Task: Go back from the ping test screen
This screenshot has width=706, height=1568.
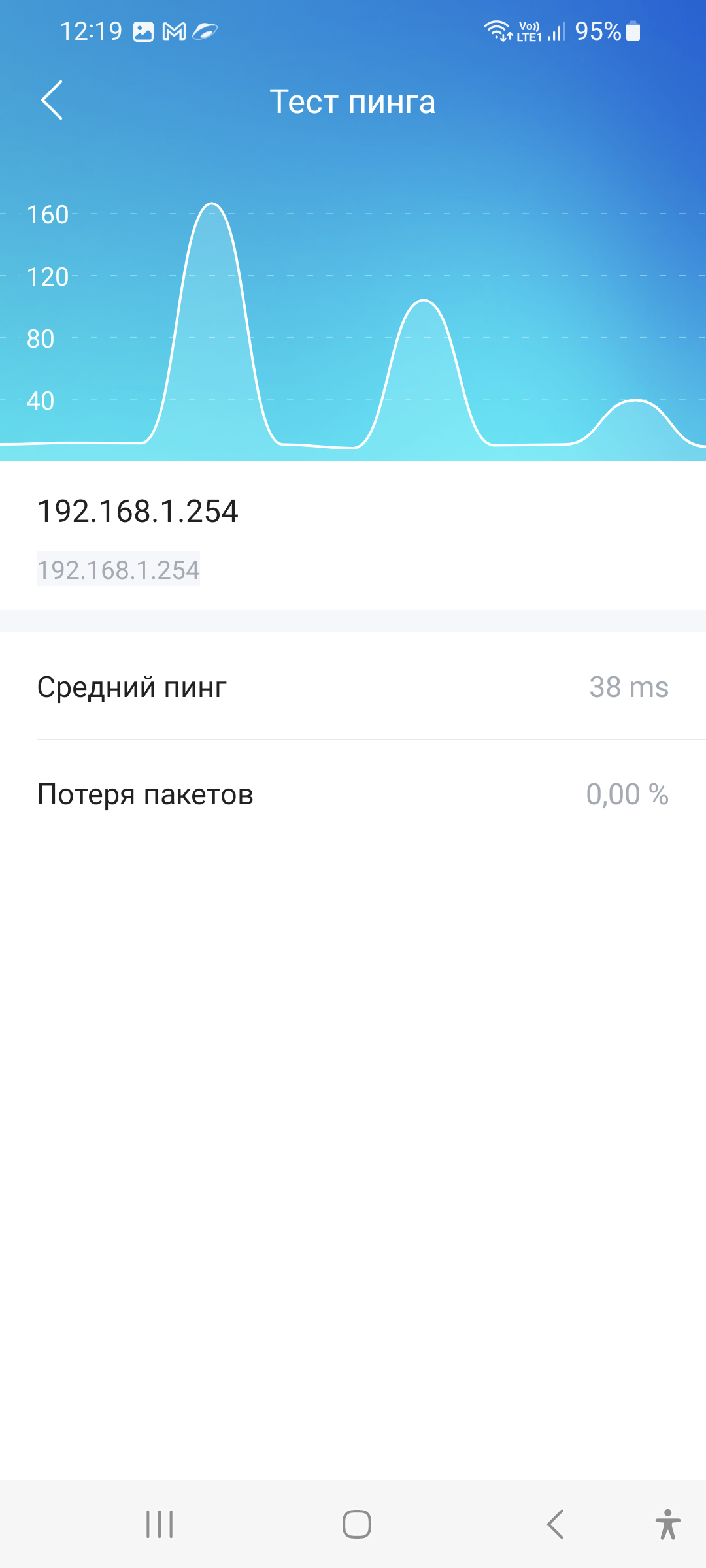Action: (x=52, y=101)
